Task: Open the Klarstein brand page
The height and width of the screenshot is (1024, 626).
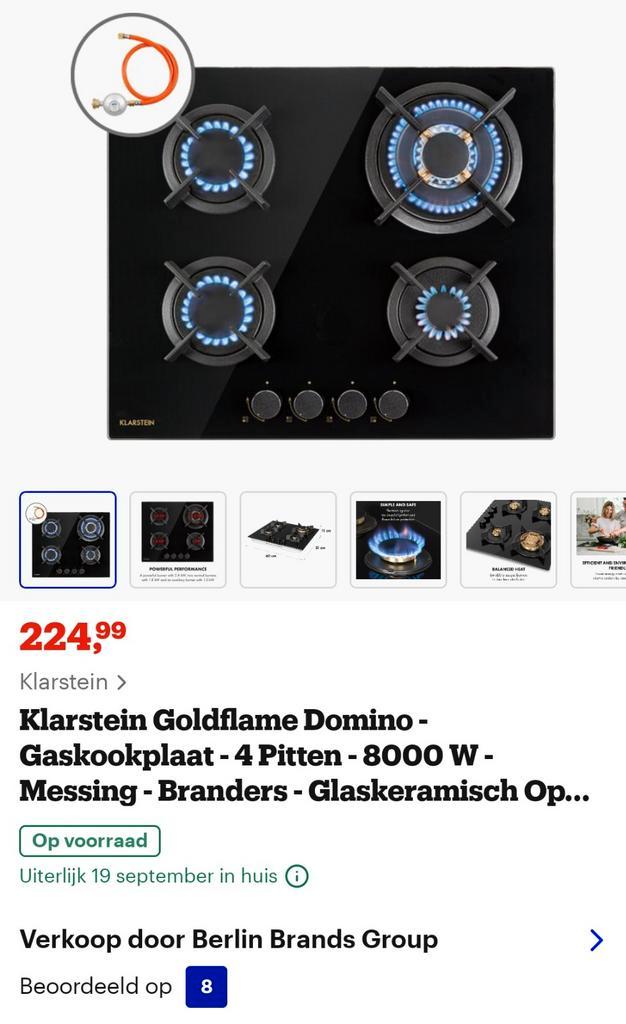Action: point(73,682)
